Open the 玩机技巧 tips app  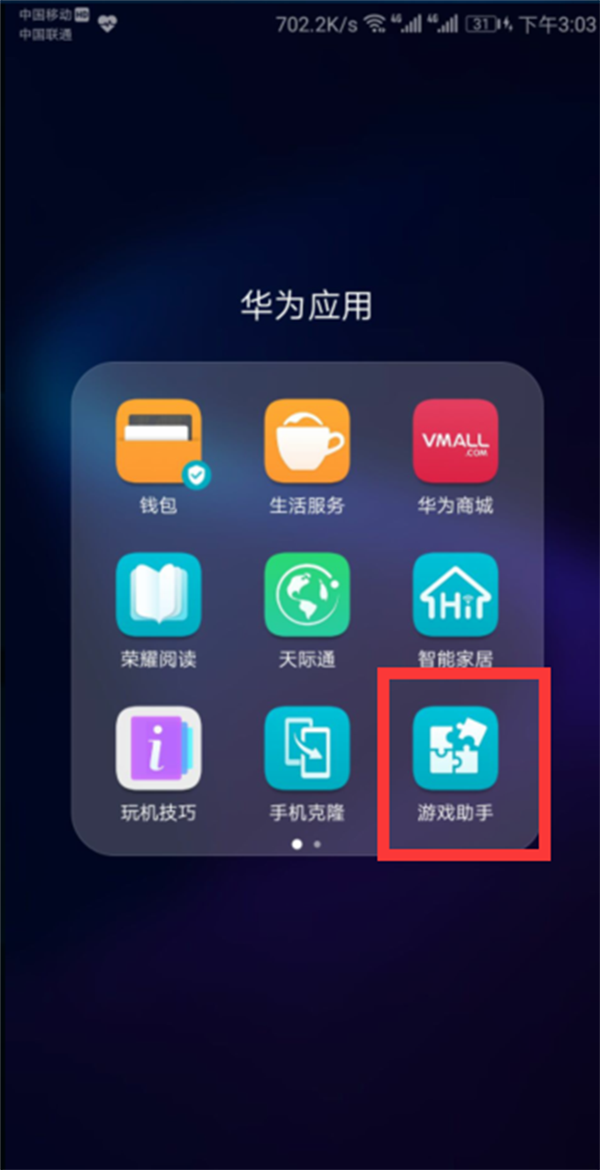158,748
